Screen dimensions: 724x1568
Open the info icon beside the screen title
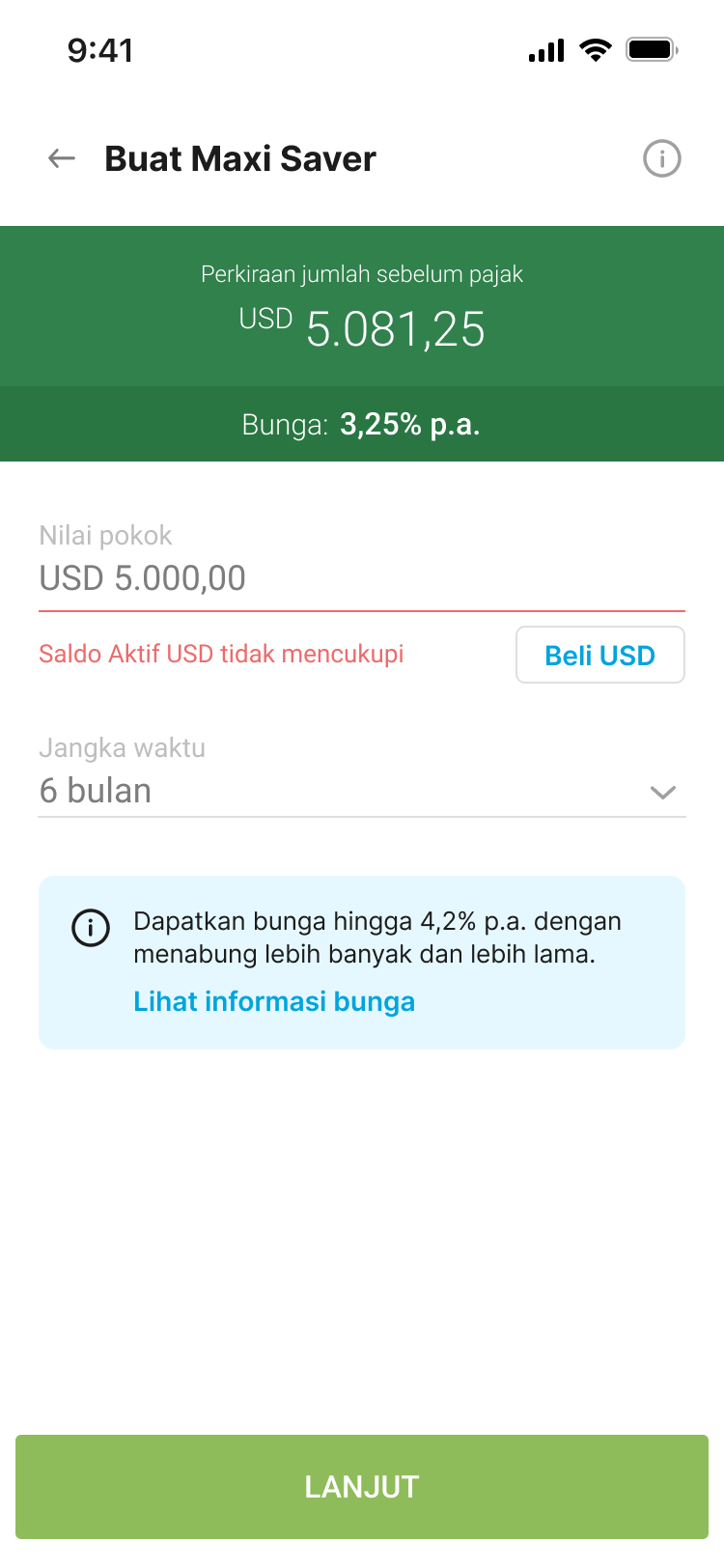tap(662, 158)
